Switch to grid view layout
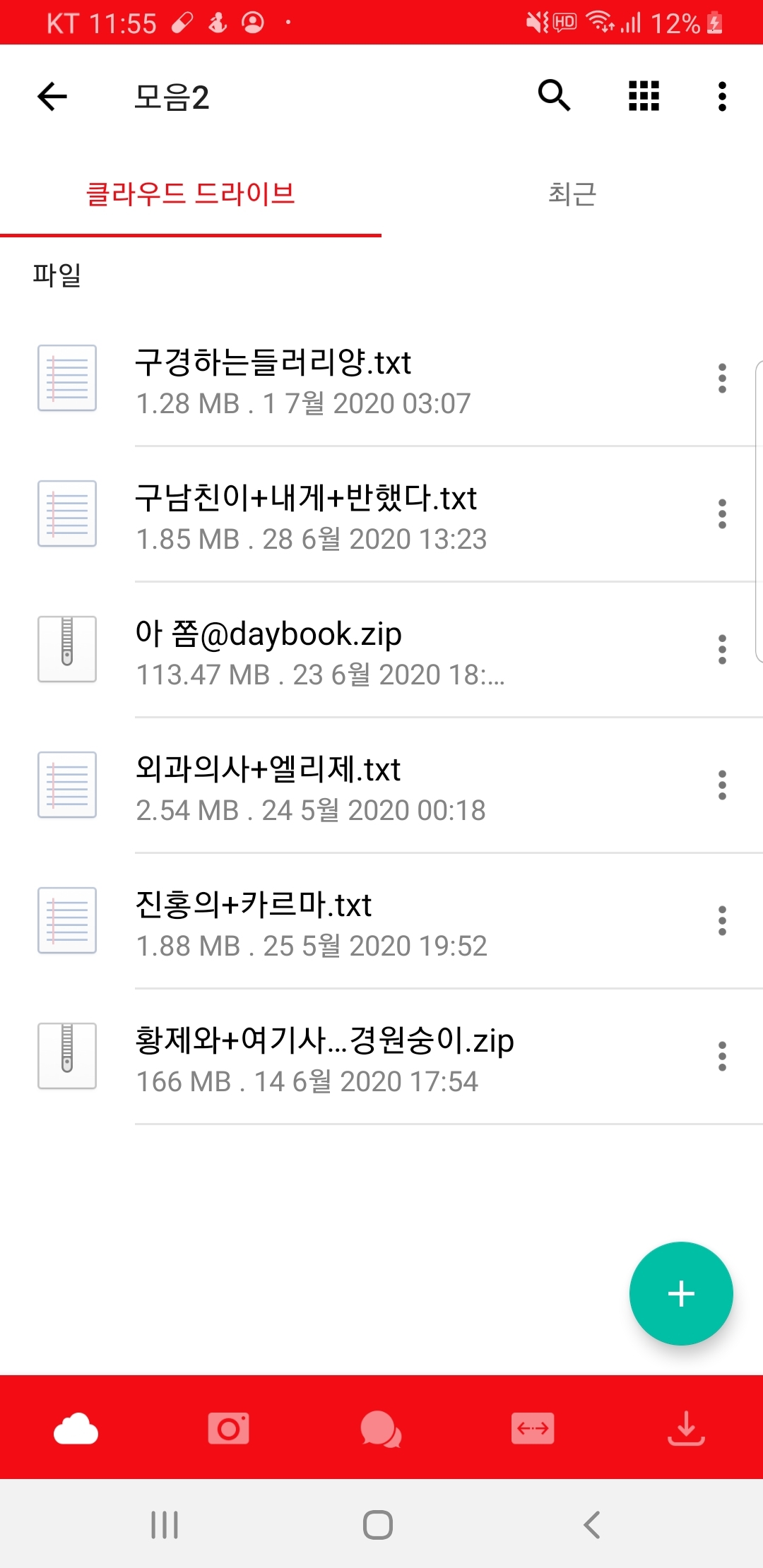This screenshot has width=763, height=1568. coord(644,96)
